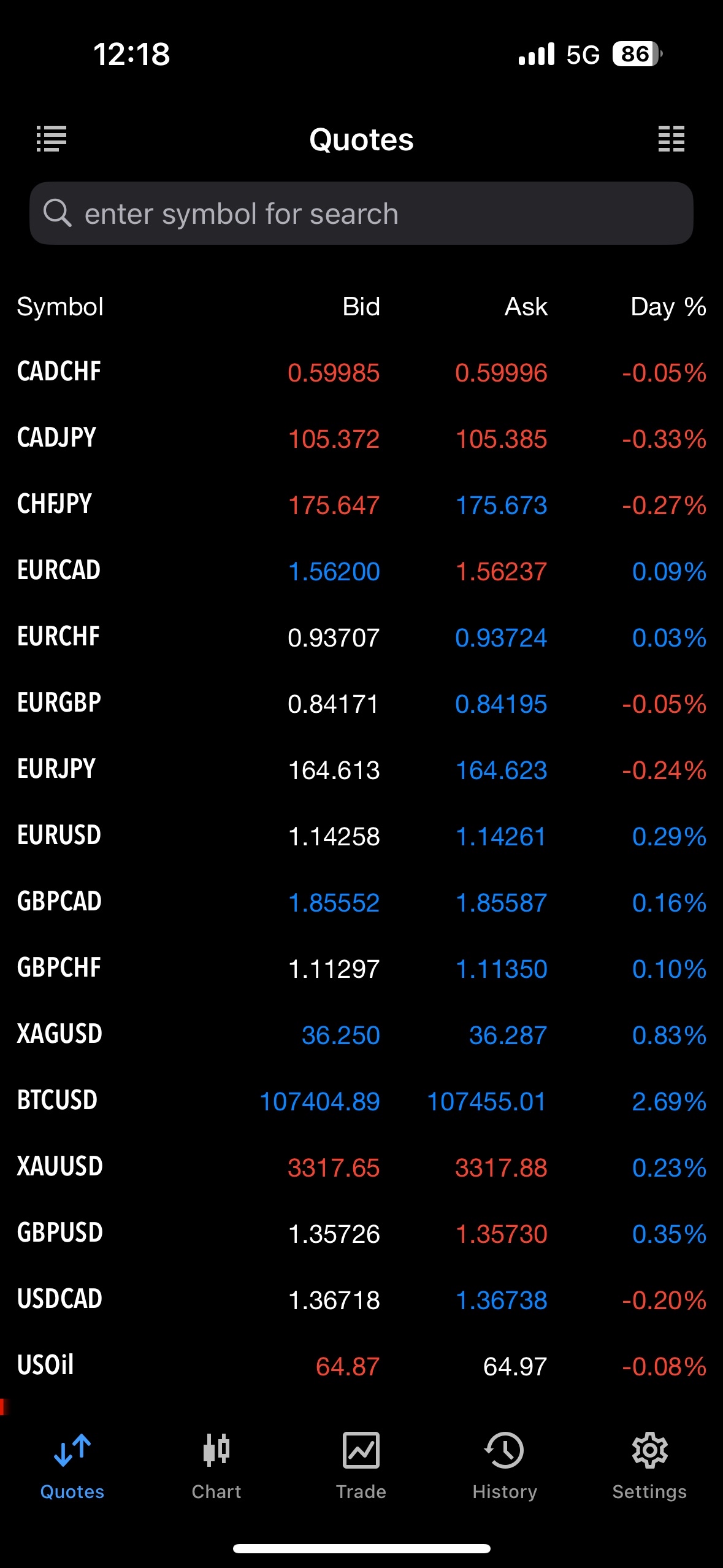Tap the XAUUSD gold row
723x1568 pixels.
pyautogui.click(x=361, y=1167)
